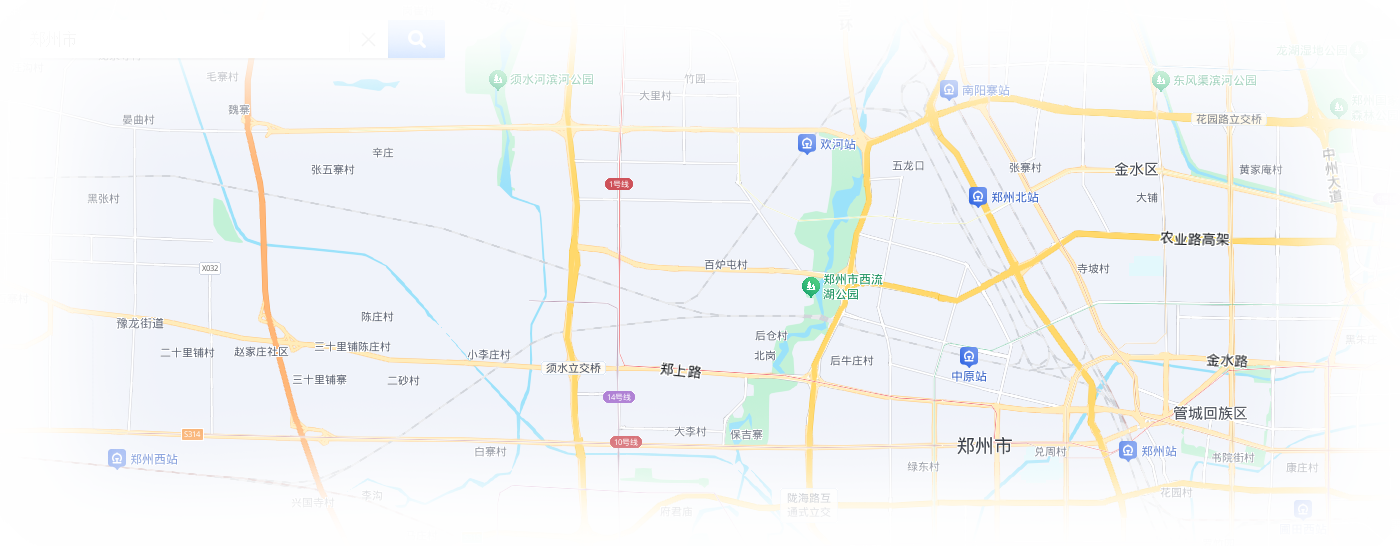
Task: Select the 郑州西站 station marker
Action: 117,459
